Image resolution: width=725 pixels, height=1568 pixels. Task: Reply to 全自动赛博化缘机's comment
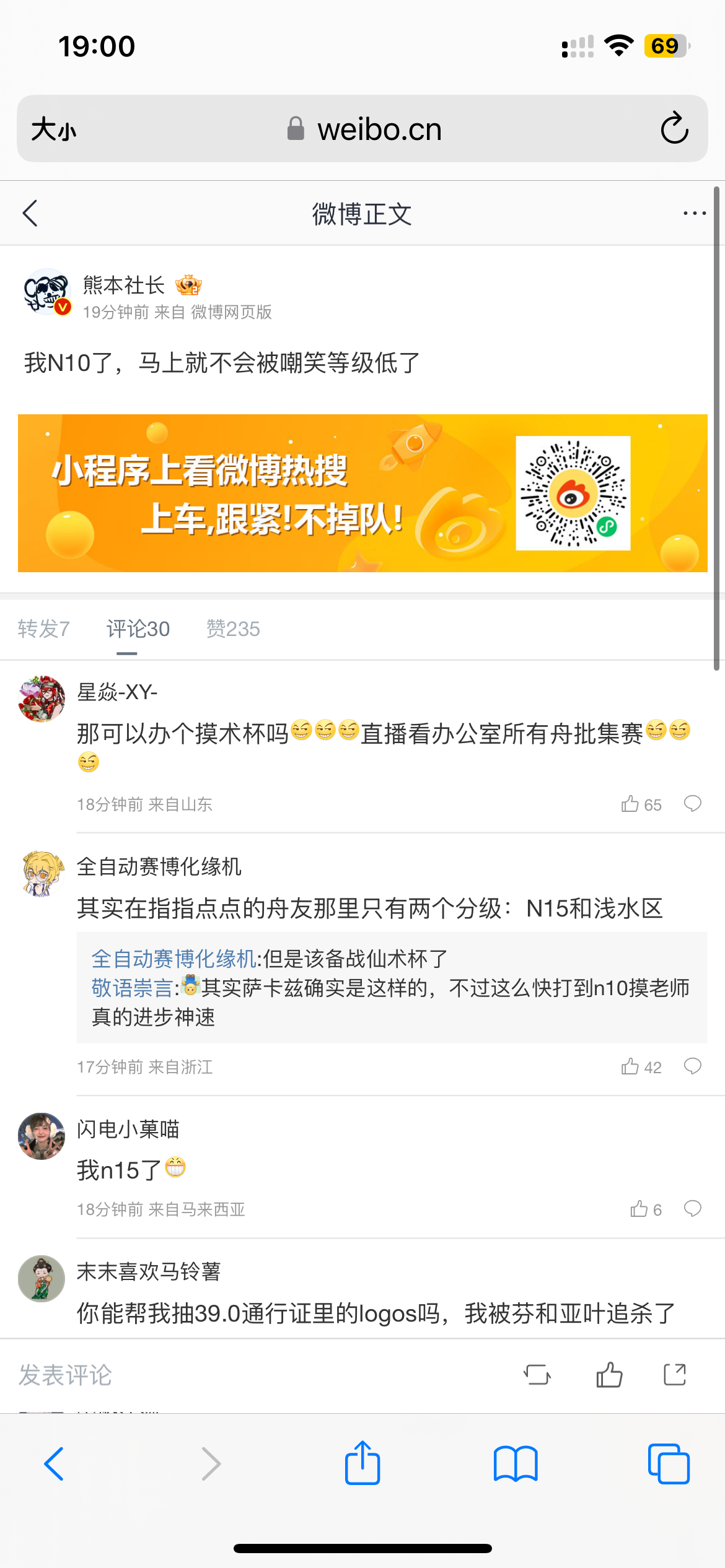click(692, 1066)
